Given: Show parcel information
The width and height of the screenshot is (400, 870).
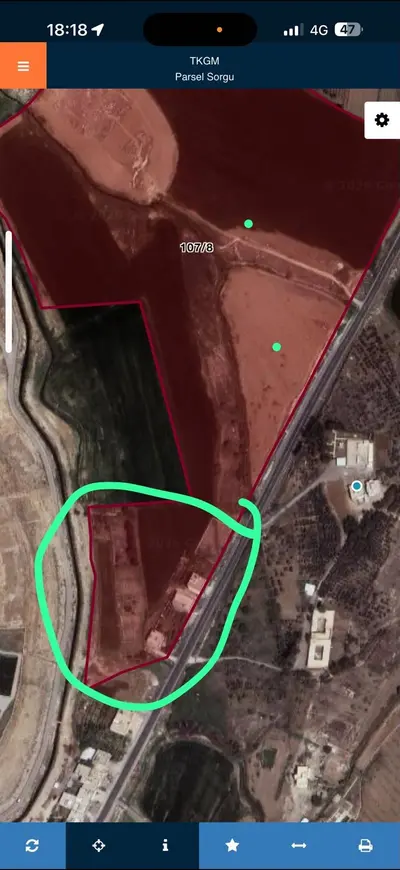Looking at the screenshot, I should click(165, 846).
